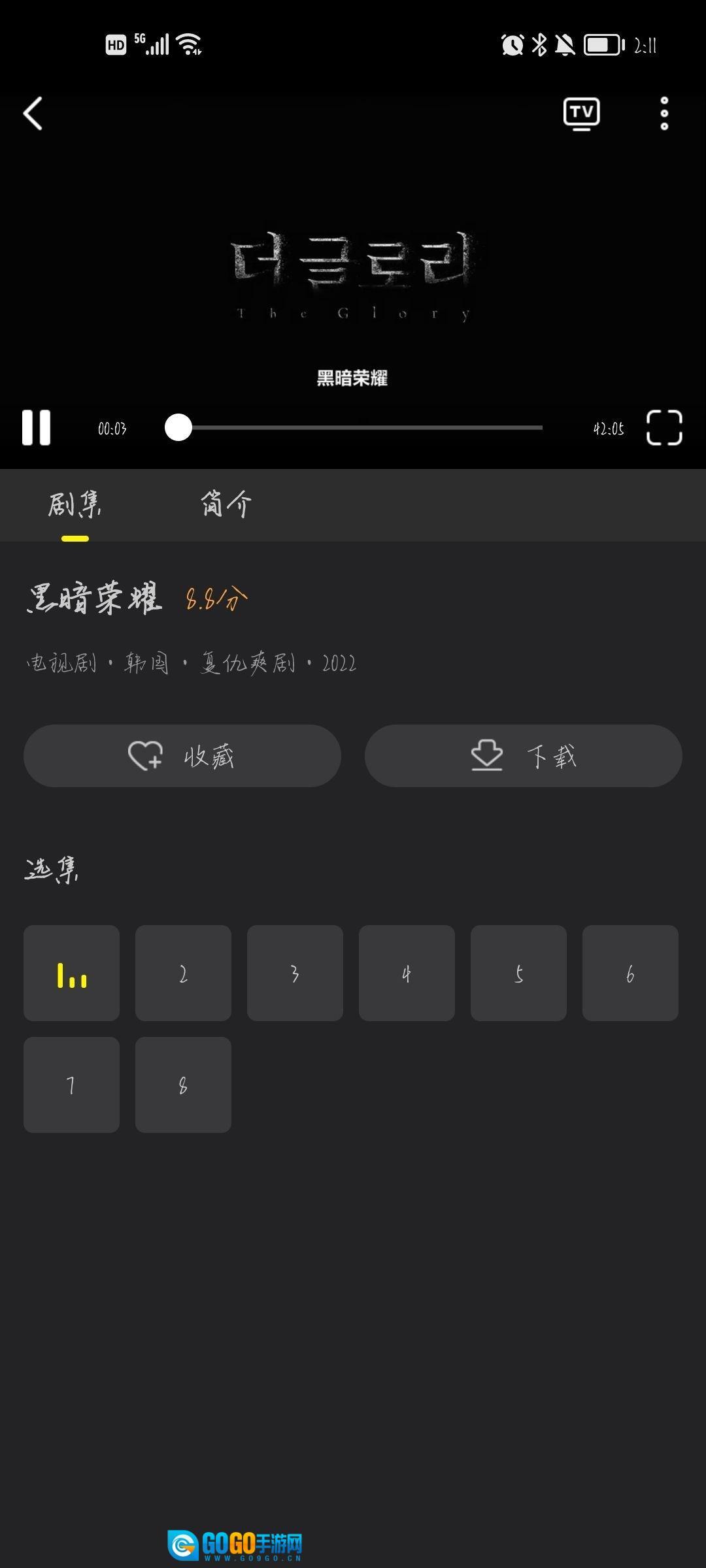
Task: Open the three-dot overflow menu
Action: (664, 114)
